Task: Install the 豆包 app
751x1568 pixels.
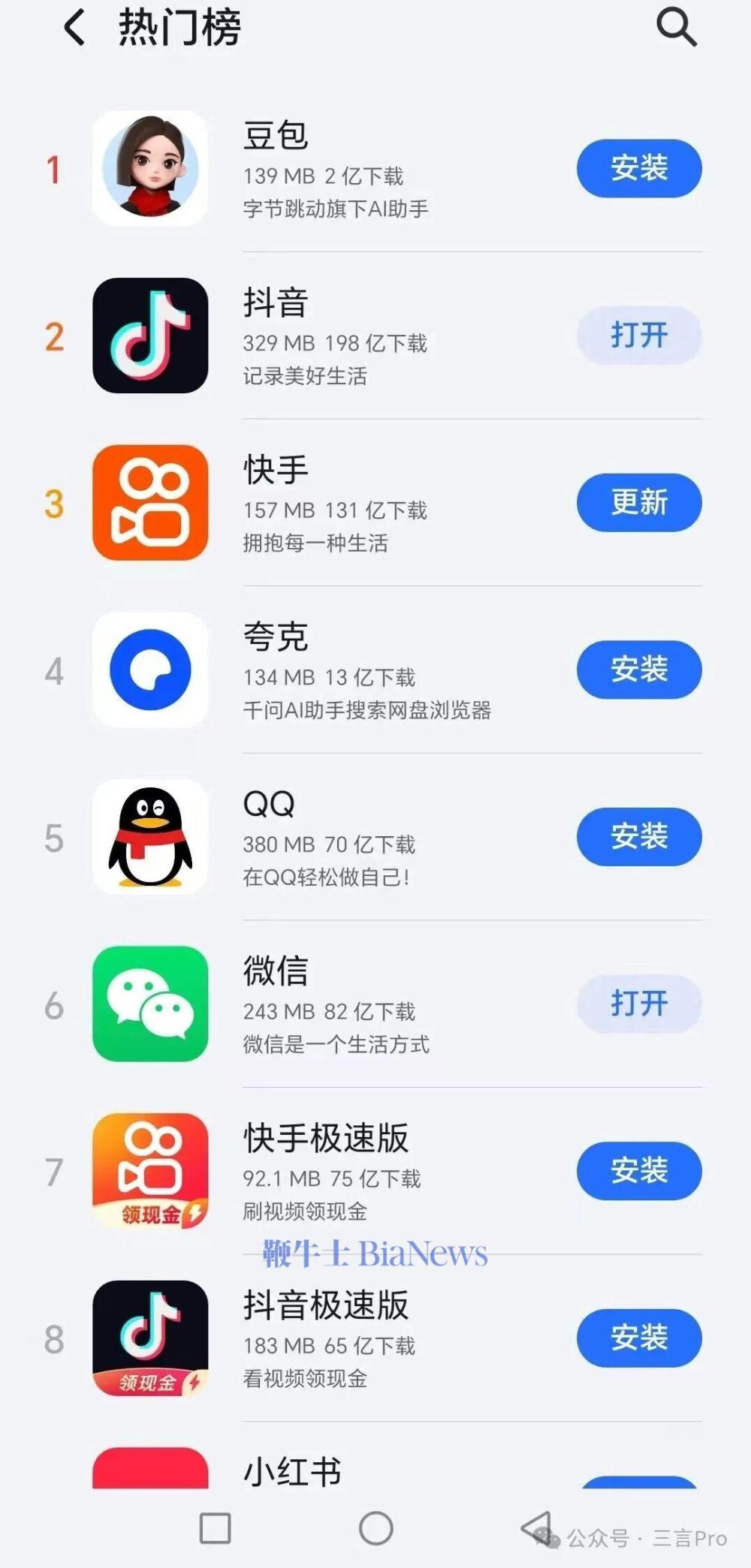Action: pos(638,168)
